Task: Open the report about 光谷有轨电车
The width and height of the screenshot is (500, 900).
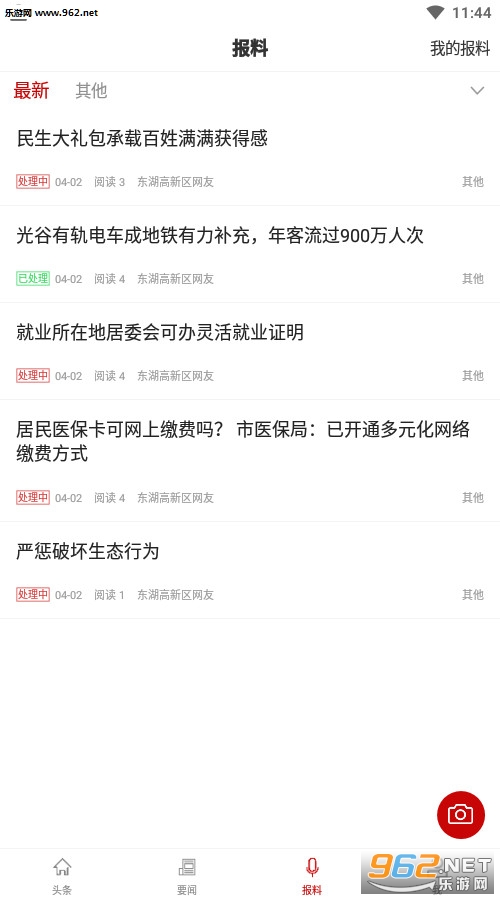Action: pos(250,254)
